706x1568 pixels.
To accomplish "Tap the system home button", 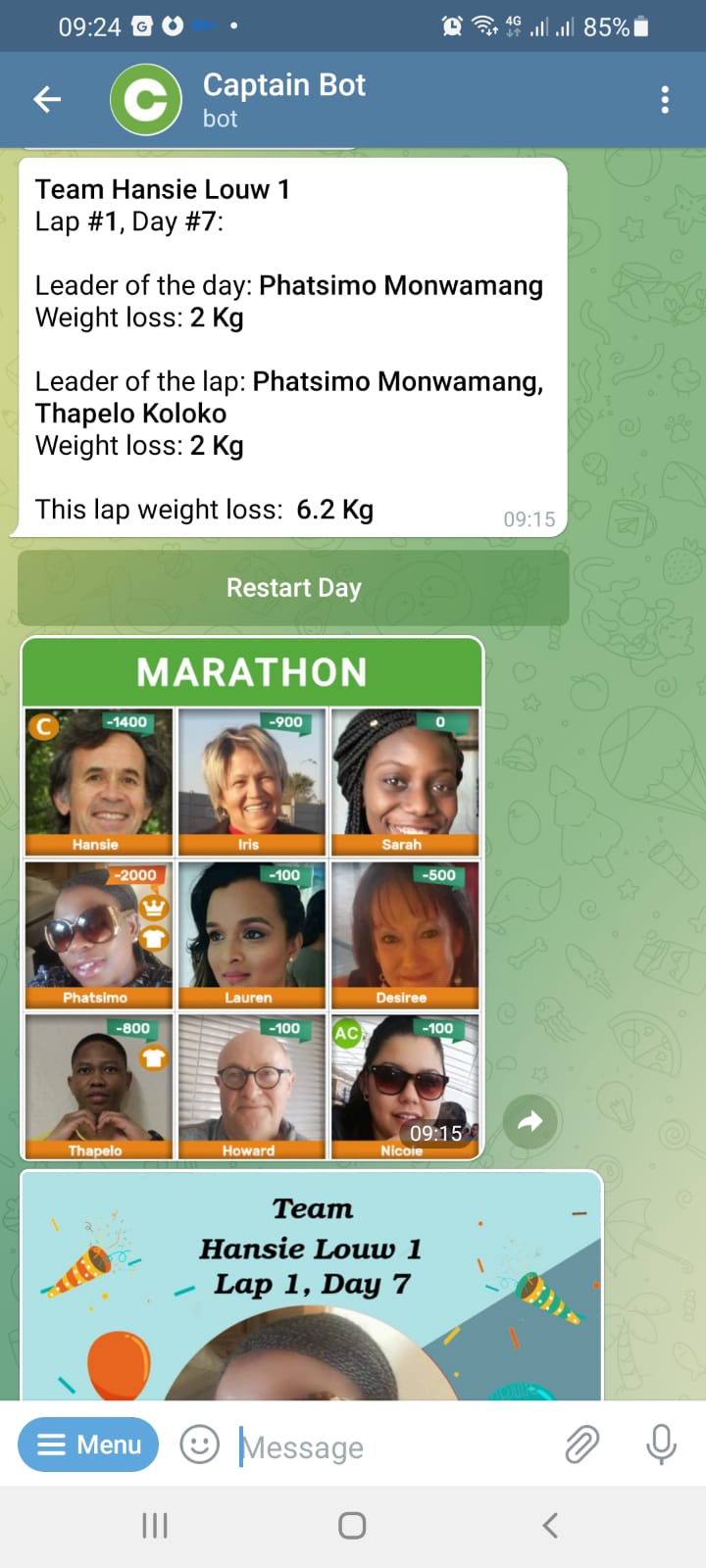I will click(x=352, y=1525).
